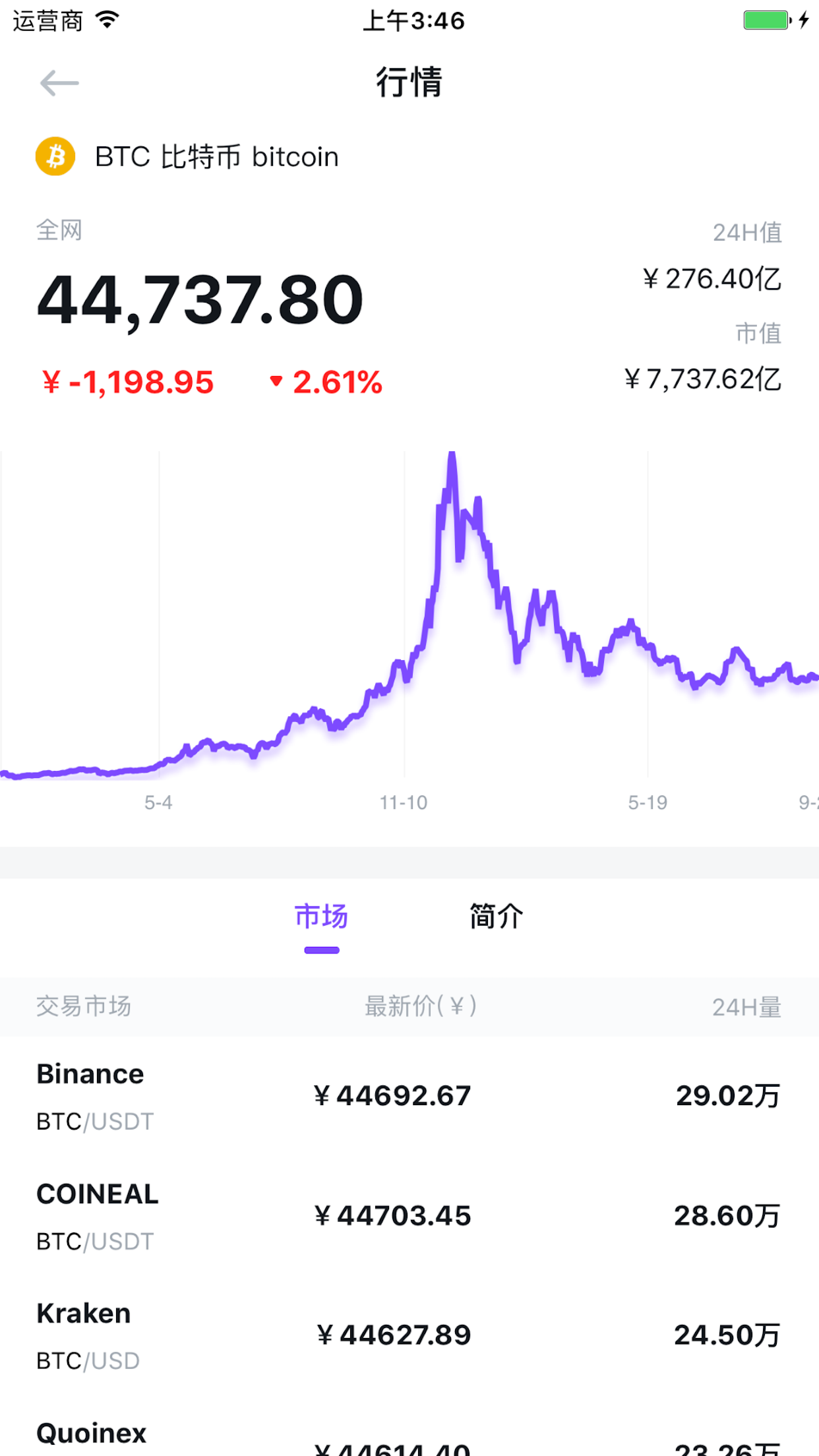The height and width of the screenshot is (1456, 819).
Task: Switch to the 简介 tab
Action: point(496,917)
